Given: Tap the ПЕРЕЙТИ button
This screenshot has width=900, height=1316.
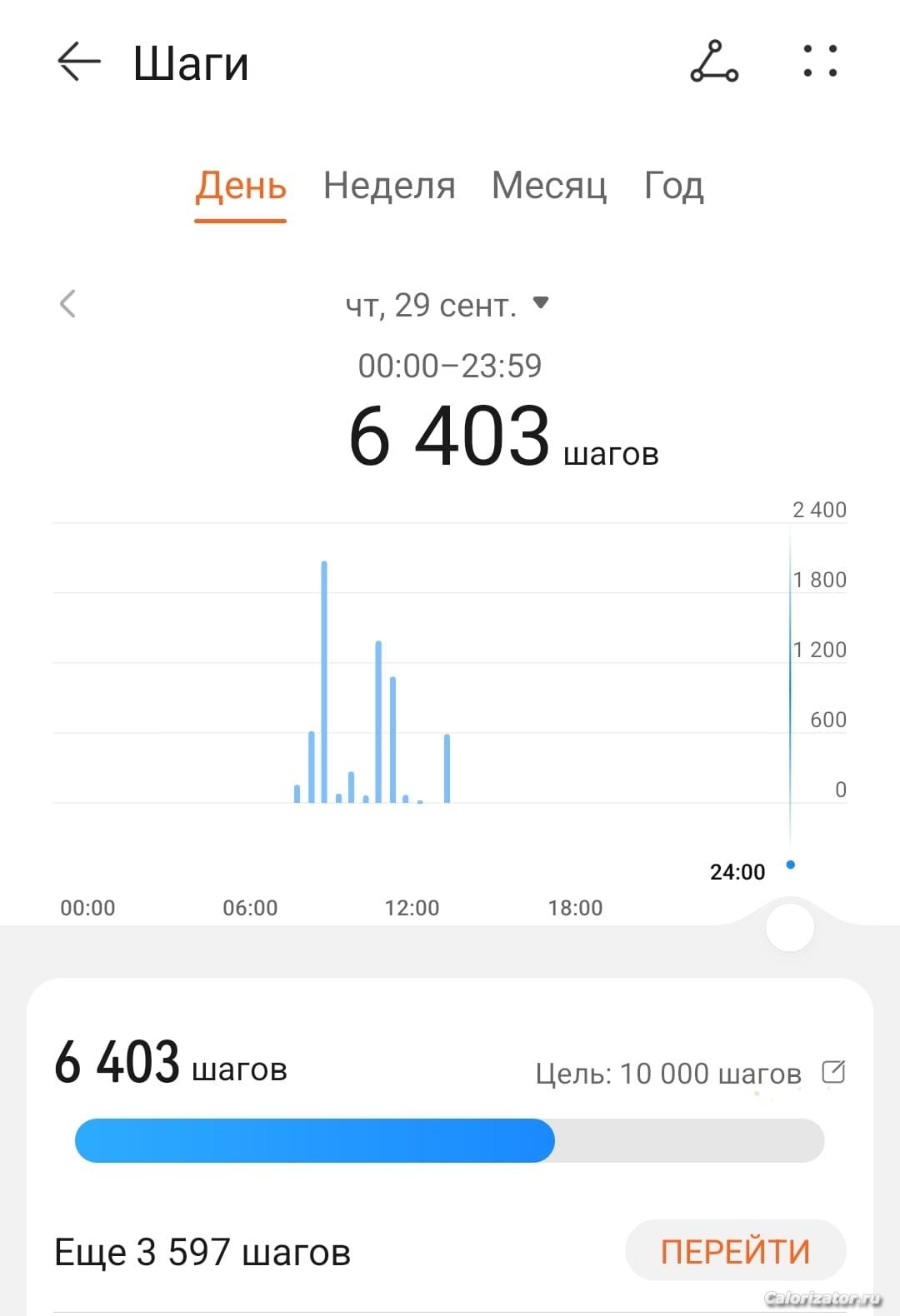Looking at the screenshot, I should pos(735,1251).
